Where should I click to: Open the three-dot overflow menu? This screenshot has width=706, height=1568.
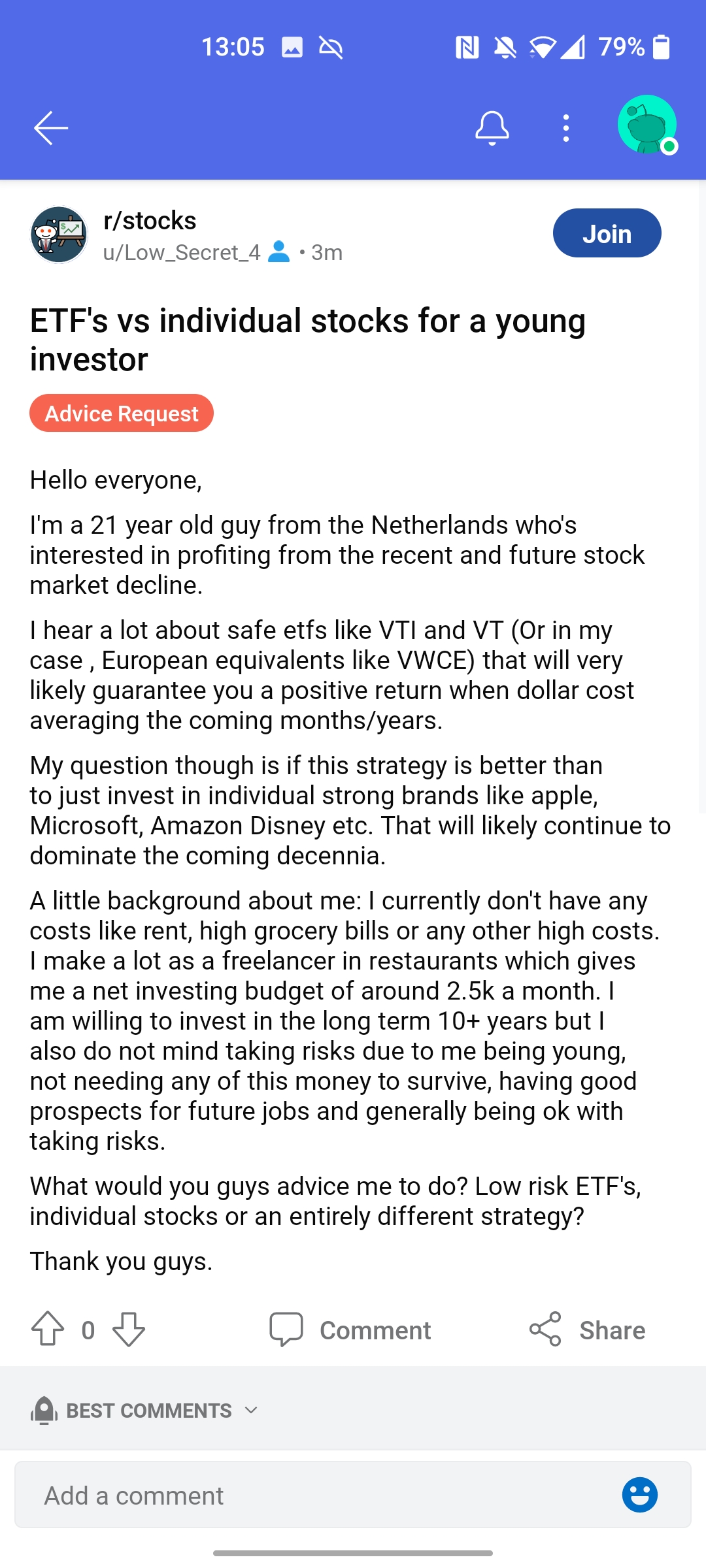click(565, 128)
